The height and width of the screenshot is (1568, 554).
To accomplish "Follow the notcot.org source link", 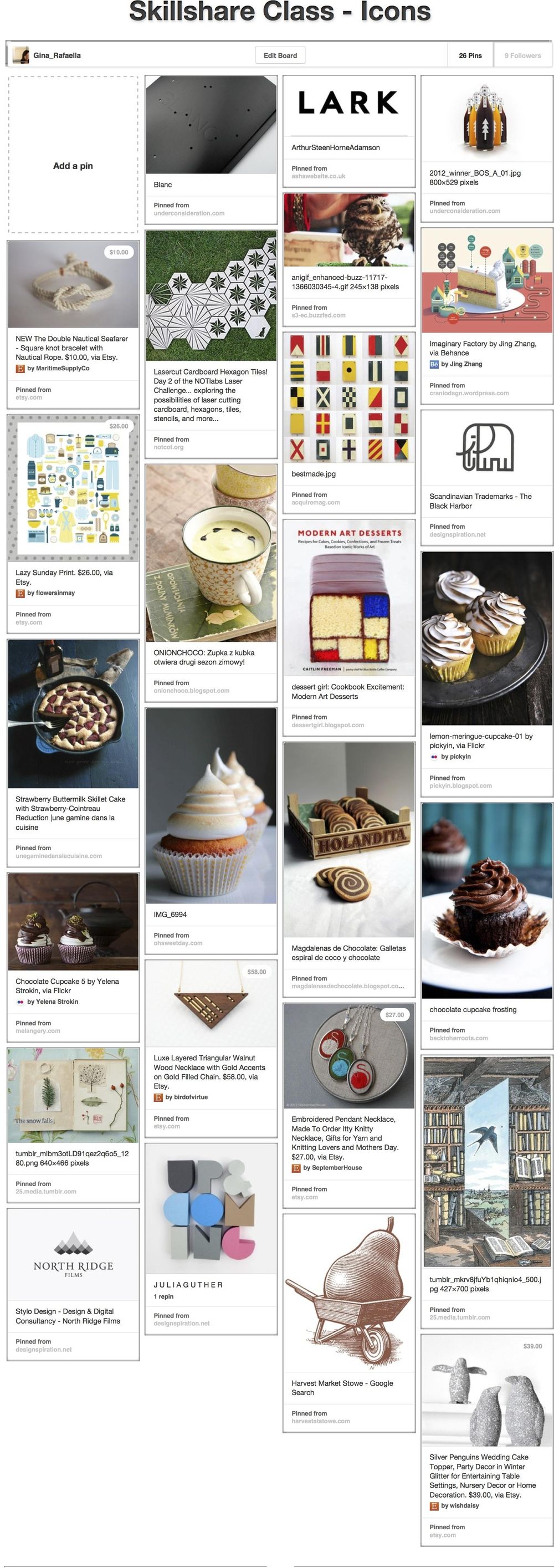I will [x=168, y=447].
